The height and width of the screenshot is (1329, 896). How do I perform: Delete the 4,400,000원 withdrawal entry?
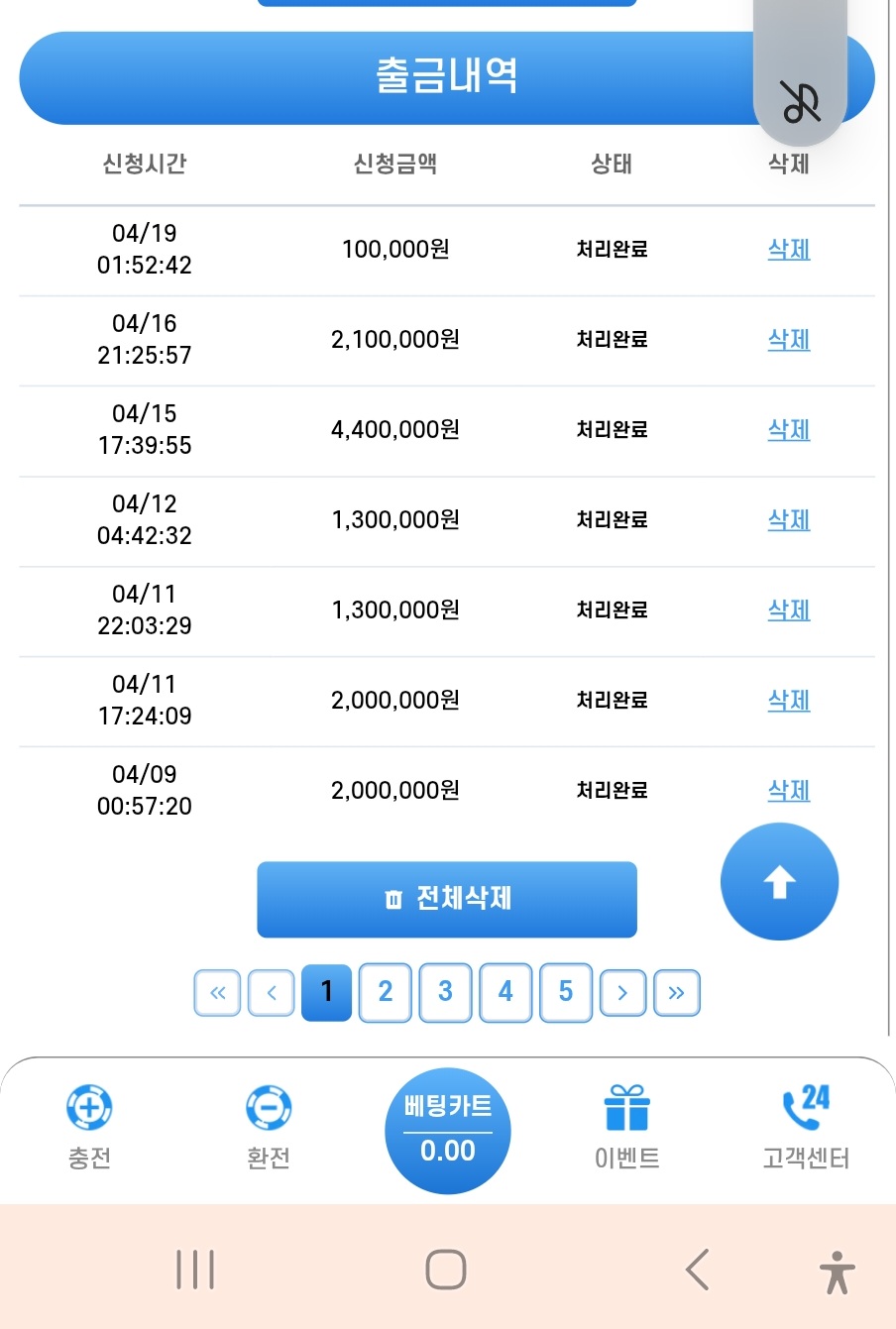pyautogui.click(x=789, y=430)
